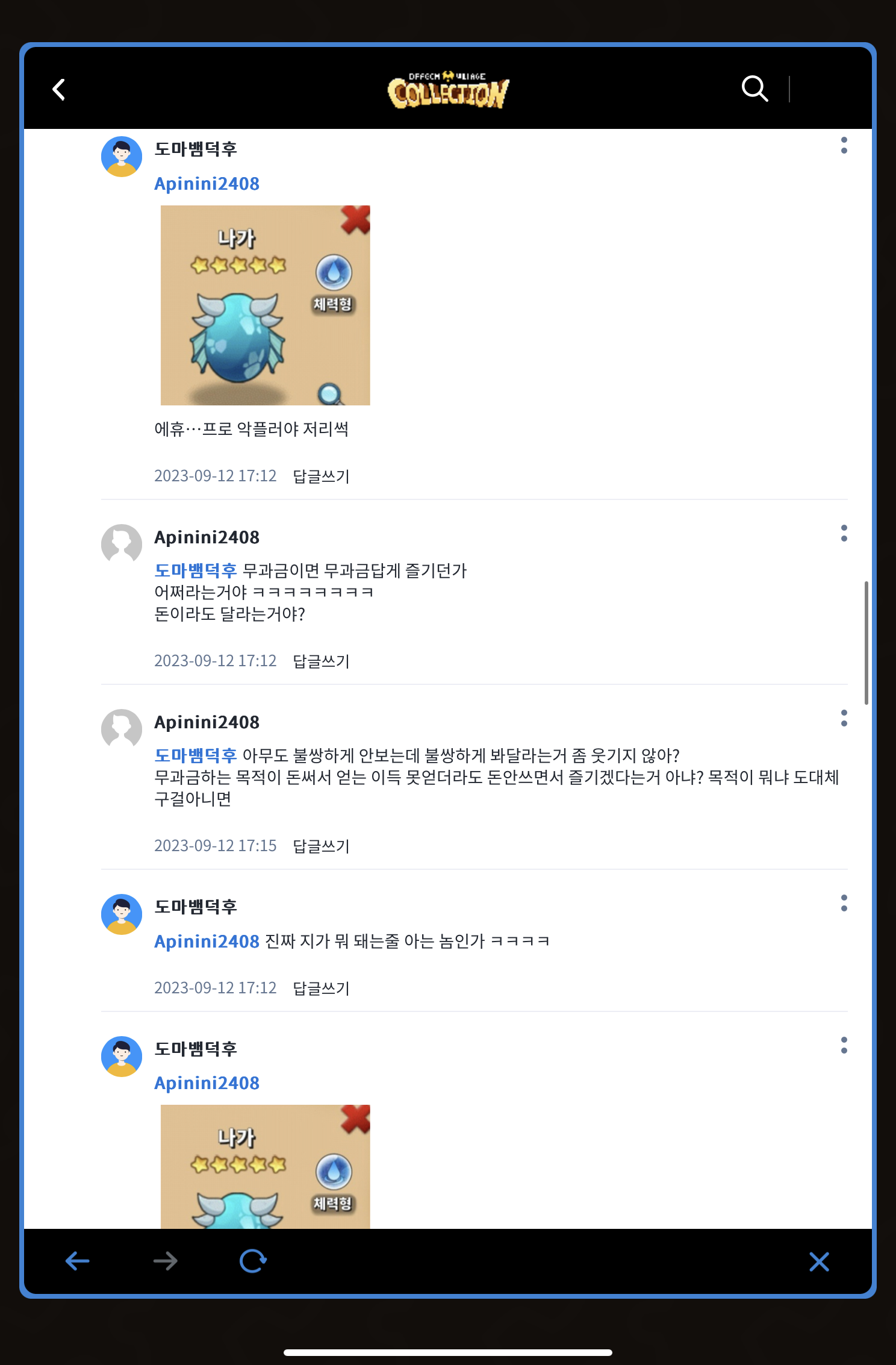Image resolution: width=896 pixels, height=1365 pixels.
Task: Open options for the '아무도 불쌍하게 안보는데' comment
Action: point(844,718)
